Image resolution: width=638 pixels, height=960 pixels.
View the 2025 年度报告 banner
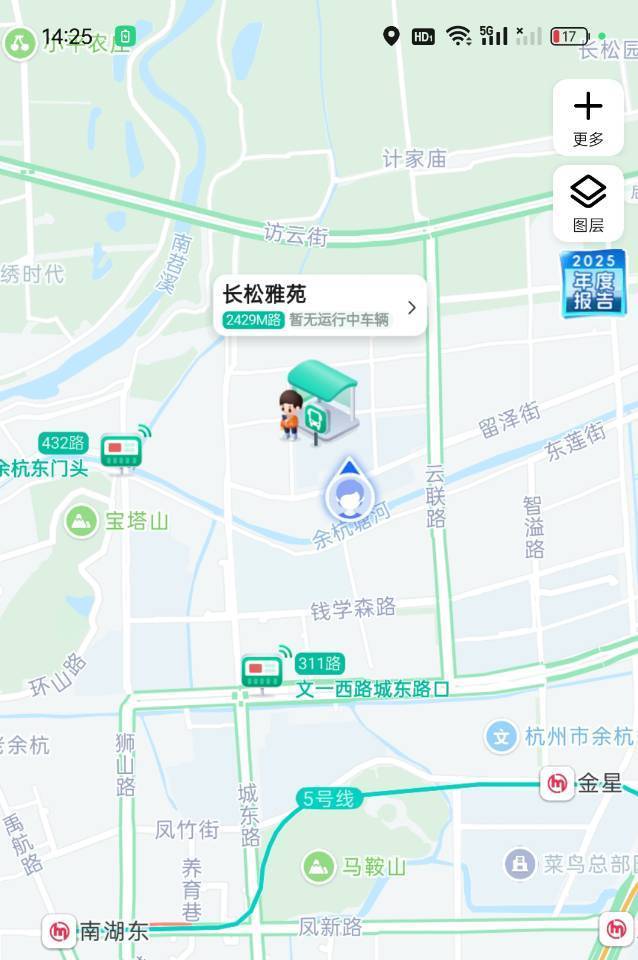click(593, 284)
